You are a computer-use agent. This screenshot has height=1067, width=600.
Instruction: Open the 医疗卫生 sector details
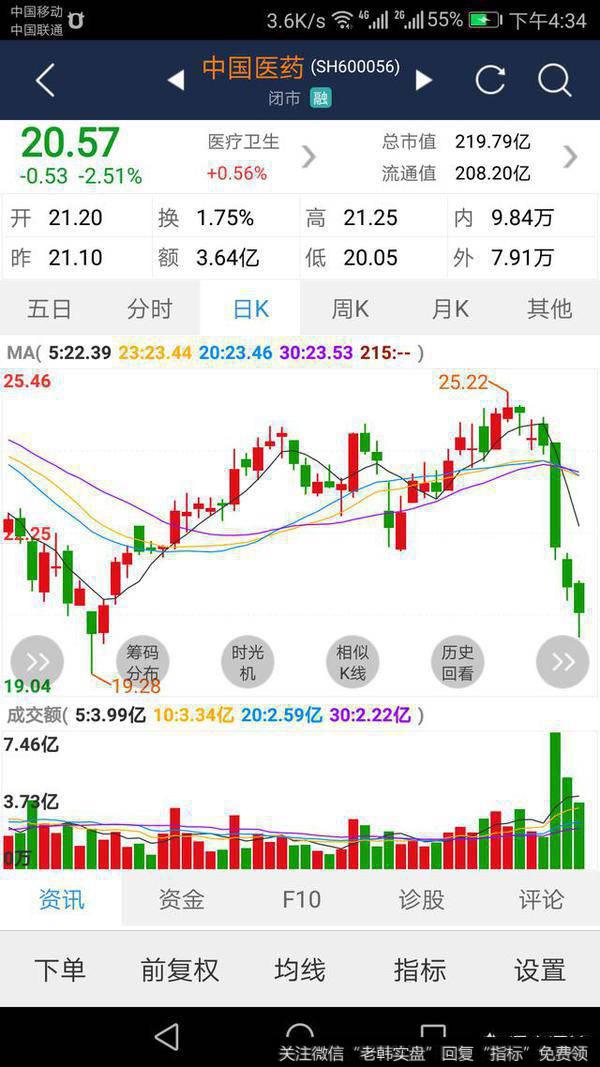tap(260, 157)
